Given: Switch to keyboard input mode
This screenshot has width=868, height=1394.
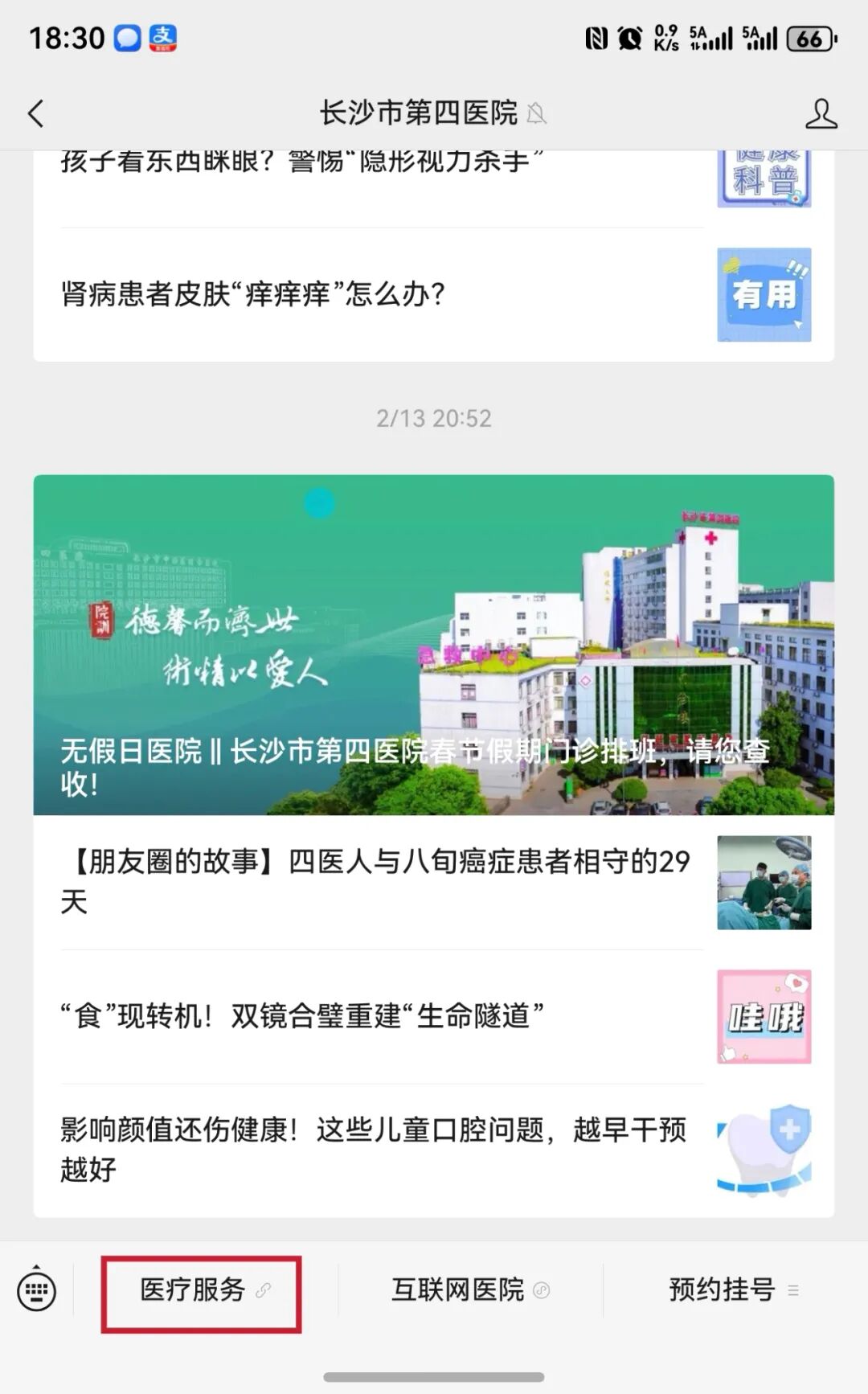Looking at the screenshot, I should coord(37,1291).
